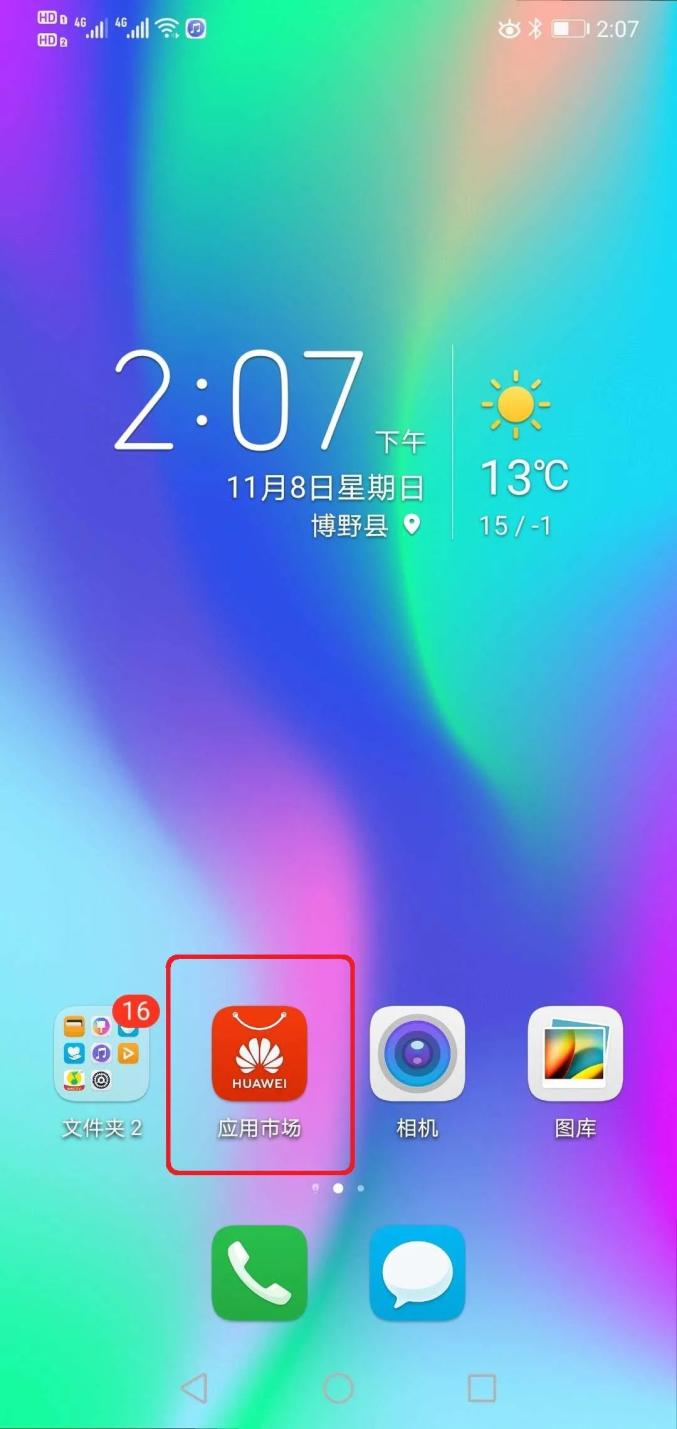The image size is (677, 1429).
Task: Open the 图库 gallery app
Action: point(575,1054)
